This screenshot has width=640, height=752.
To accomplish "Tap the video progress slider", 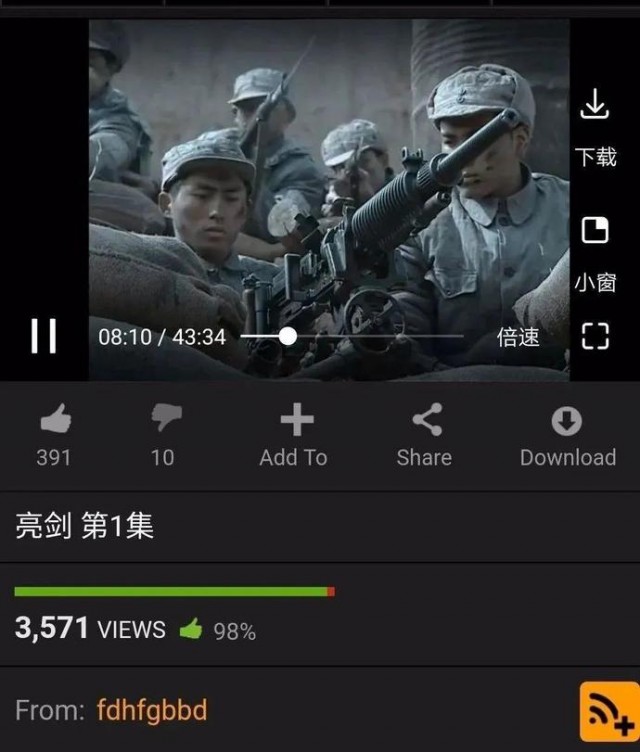I will [288, 336].
